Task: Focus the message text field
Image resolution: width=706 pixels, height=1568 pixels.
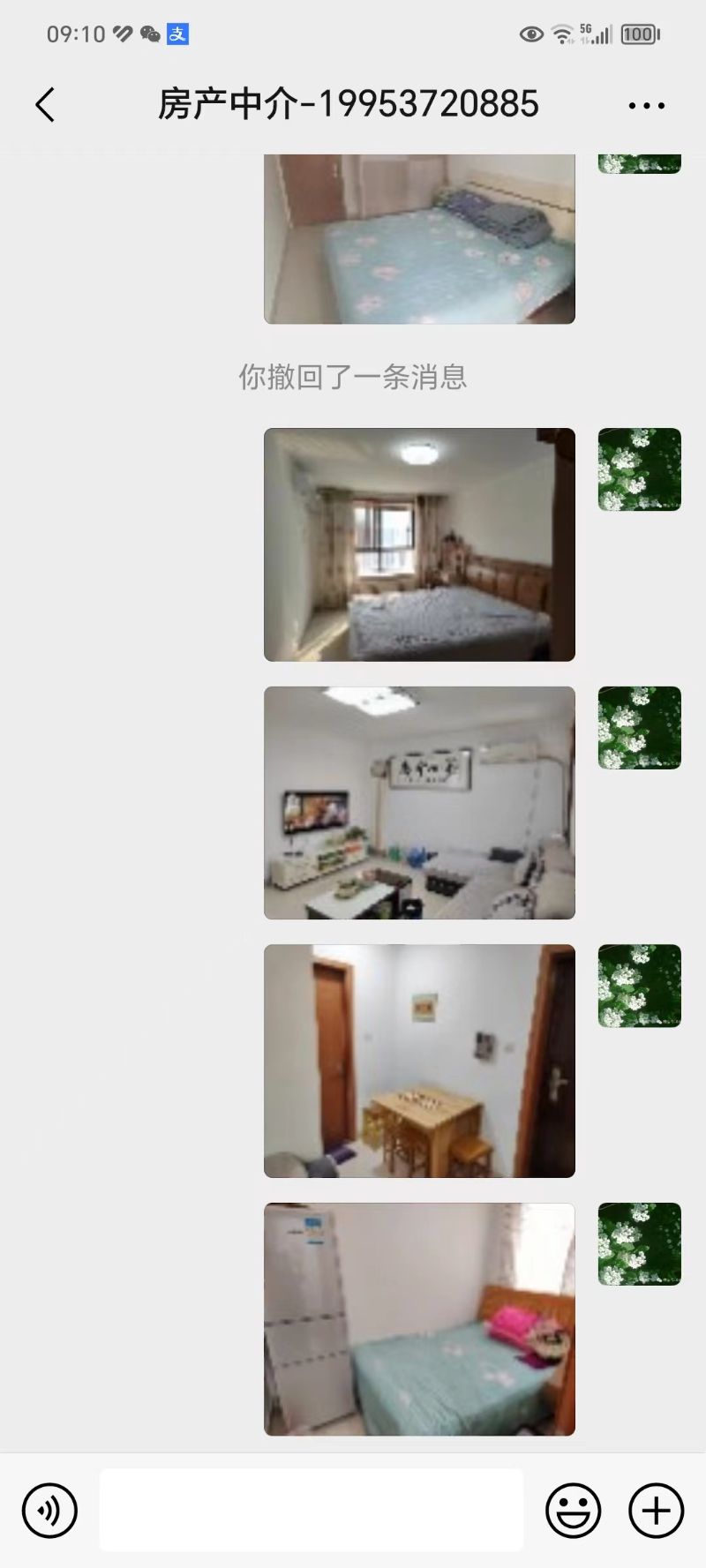Action: point(311,1510)
